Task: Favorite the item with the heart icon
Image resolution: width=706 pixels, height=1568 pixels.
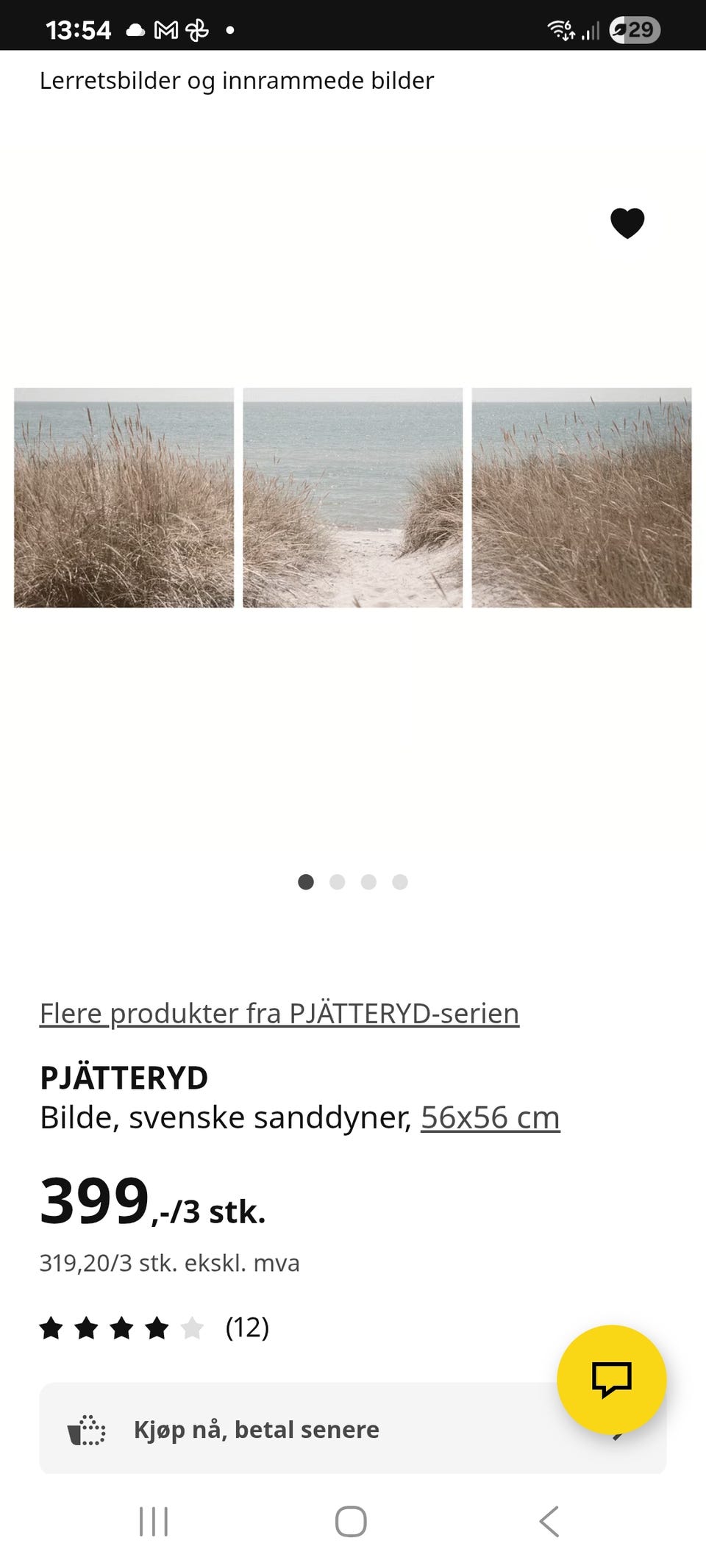Action: pos(628,223)
